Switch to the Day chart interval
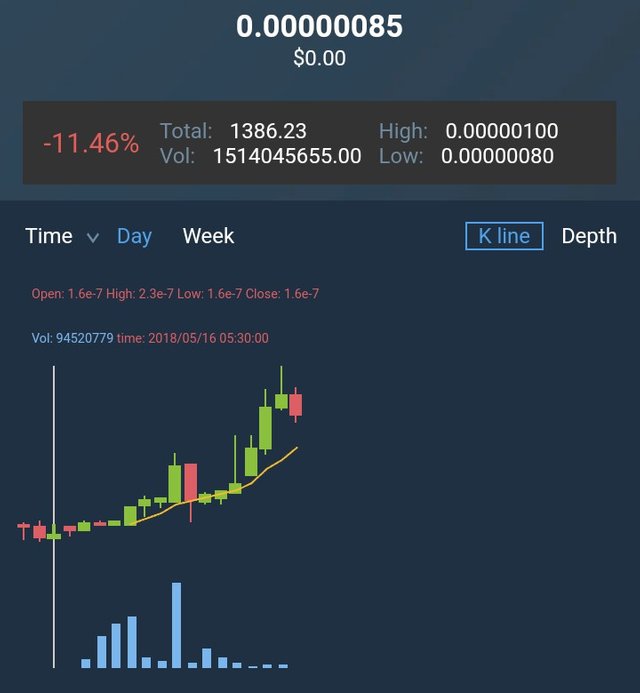Screen dimensions: 640x693 pyautogui.click(x=134, y=237)
